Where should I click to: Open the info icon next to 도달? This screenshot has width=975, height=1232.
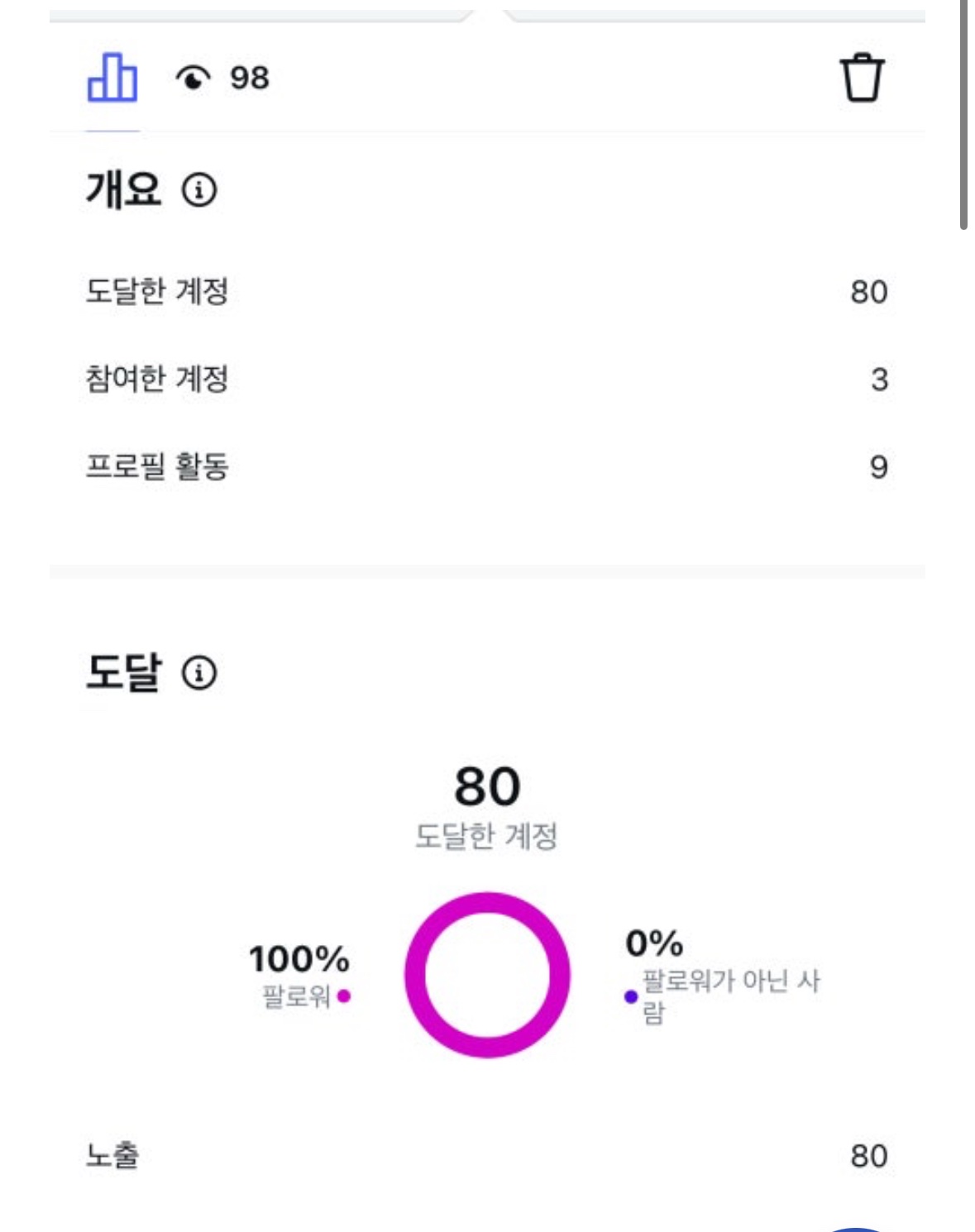coord(198,673)
